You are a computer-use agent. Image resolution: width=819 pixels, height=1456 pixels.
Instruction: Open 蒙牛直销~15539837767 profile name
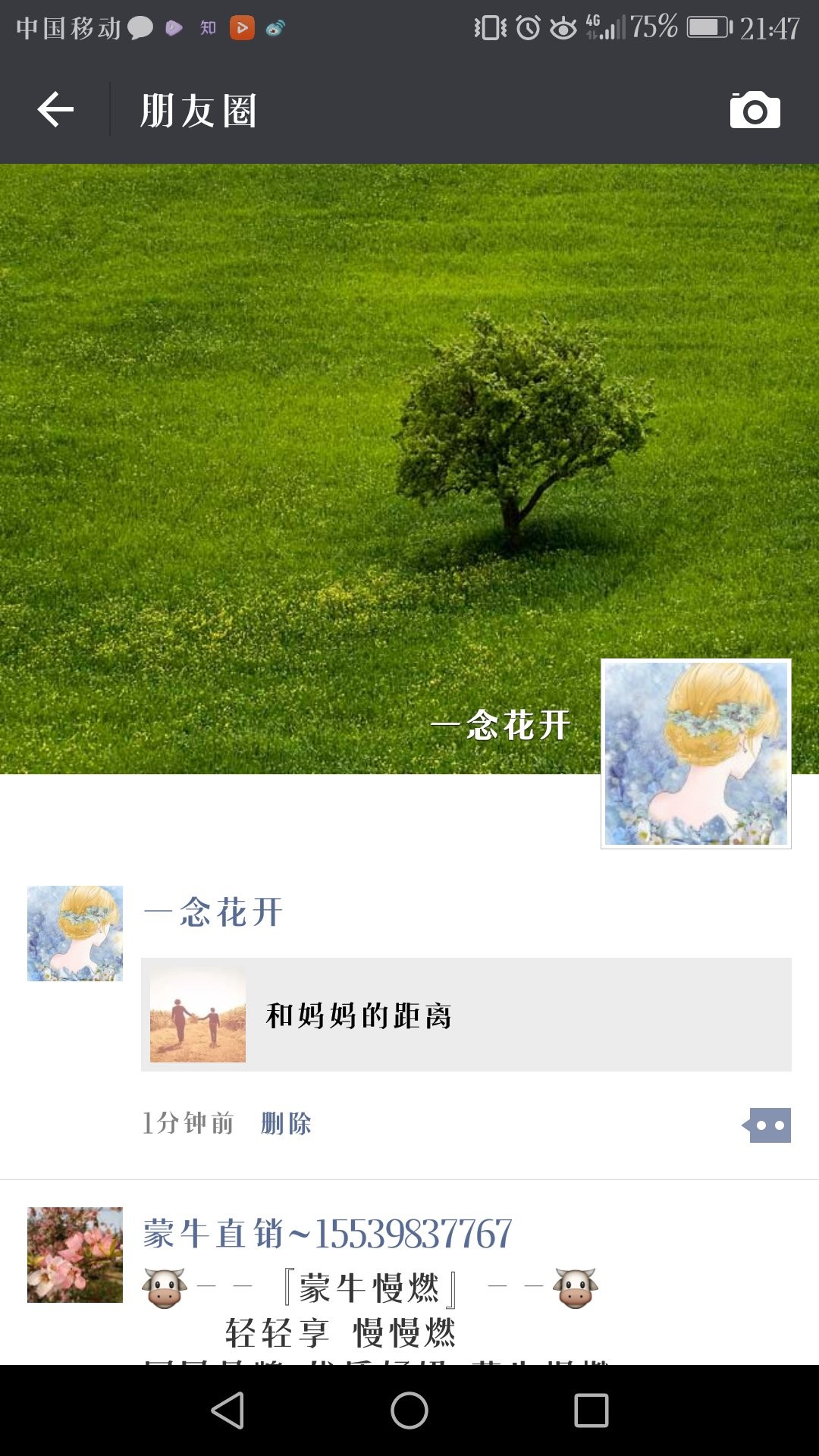click(x=328, y=1234)
